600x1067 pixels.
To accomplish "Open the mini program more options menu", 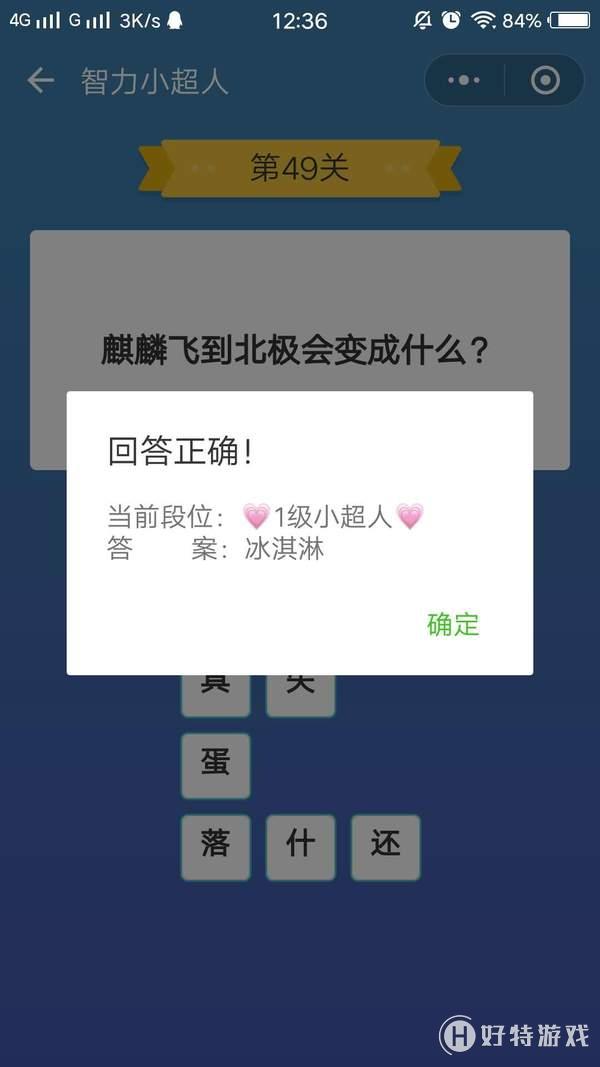I will click(x=464, y=81).
